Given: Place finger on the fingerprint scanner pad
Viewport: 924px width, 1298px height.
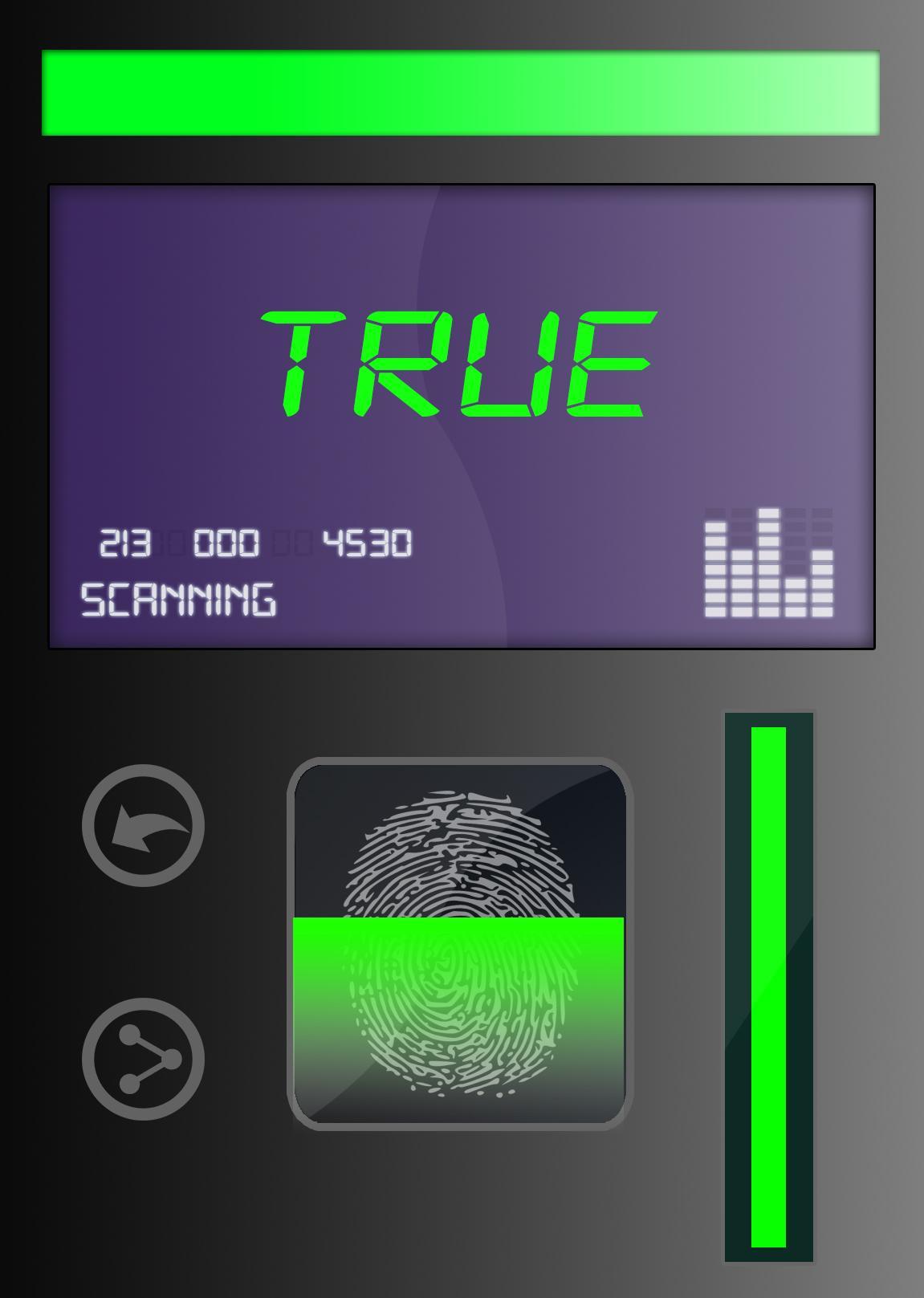Looking at the screenshot, I should (460, 943).
